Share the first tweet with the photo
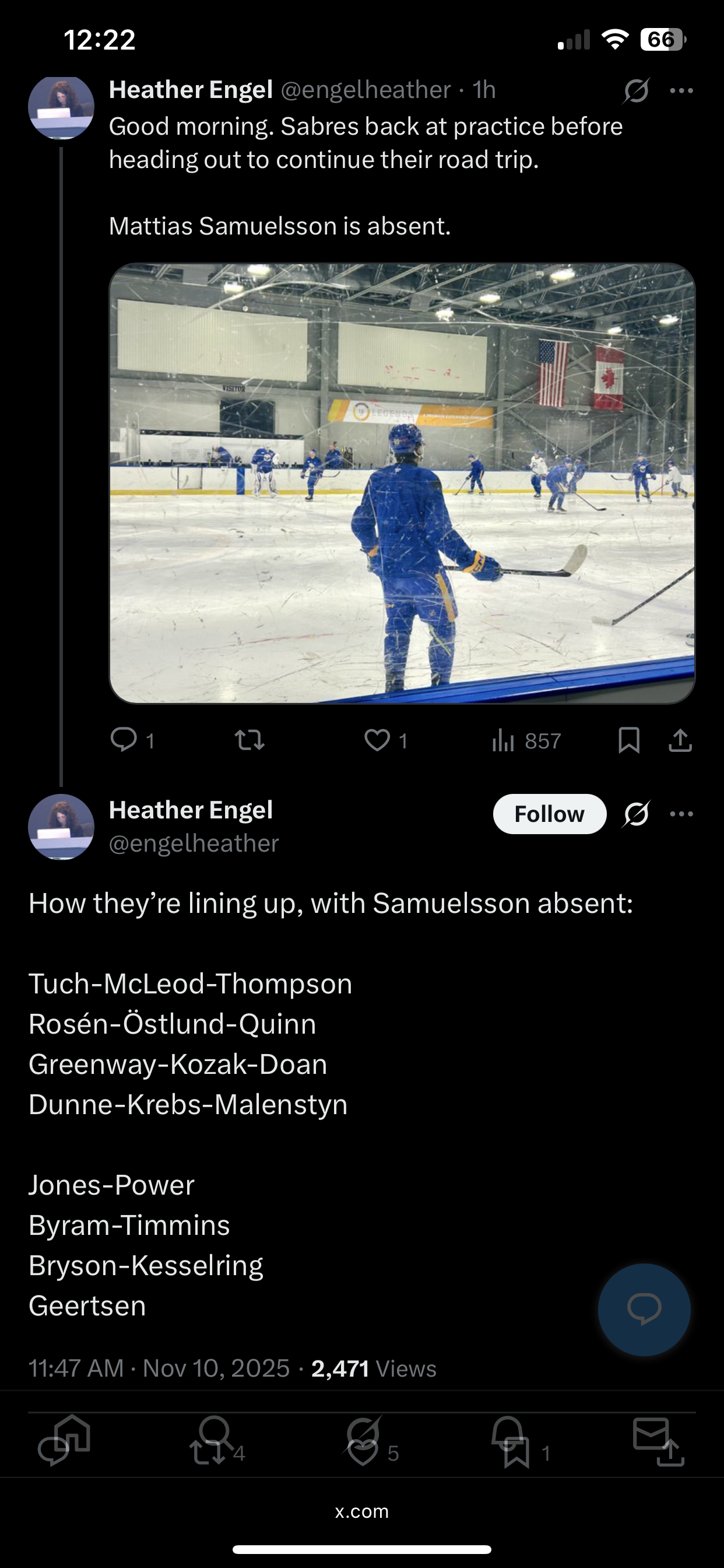This screenshot has height=1568, width=724. pos(680,740)
